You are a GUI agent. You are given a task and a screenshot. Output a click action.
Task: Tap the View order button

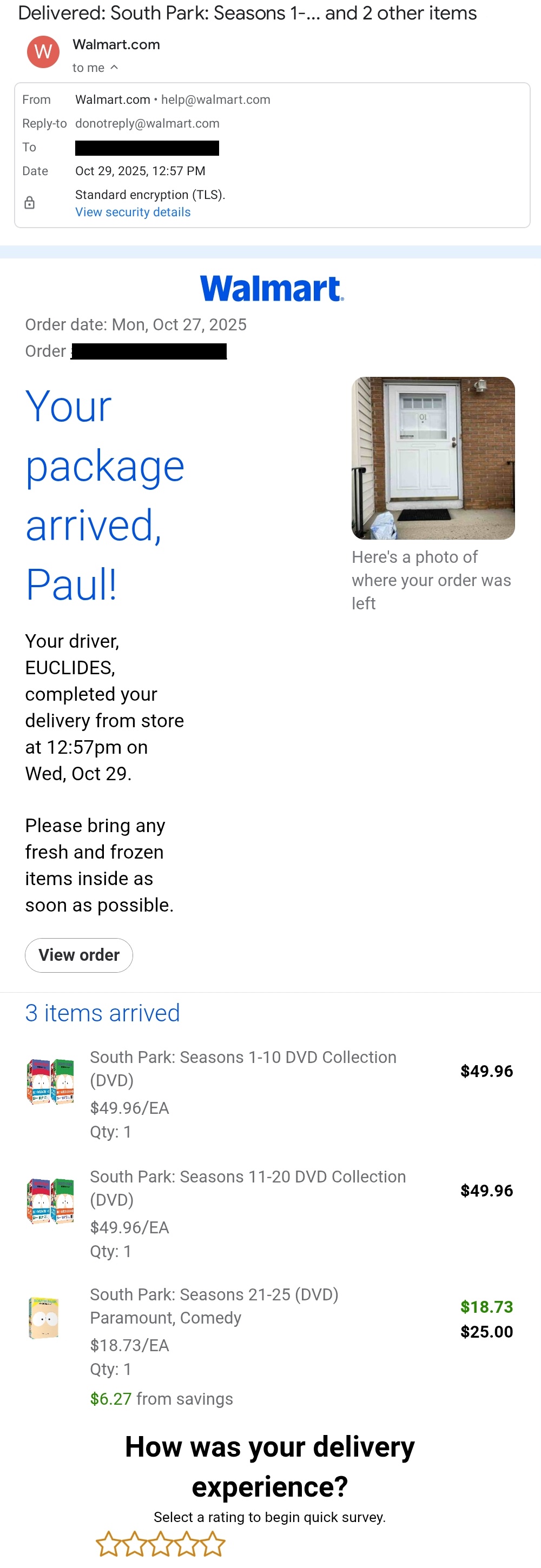(78, 954)
